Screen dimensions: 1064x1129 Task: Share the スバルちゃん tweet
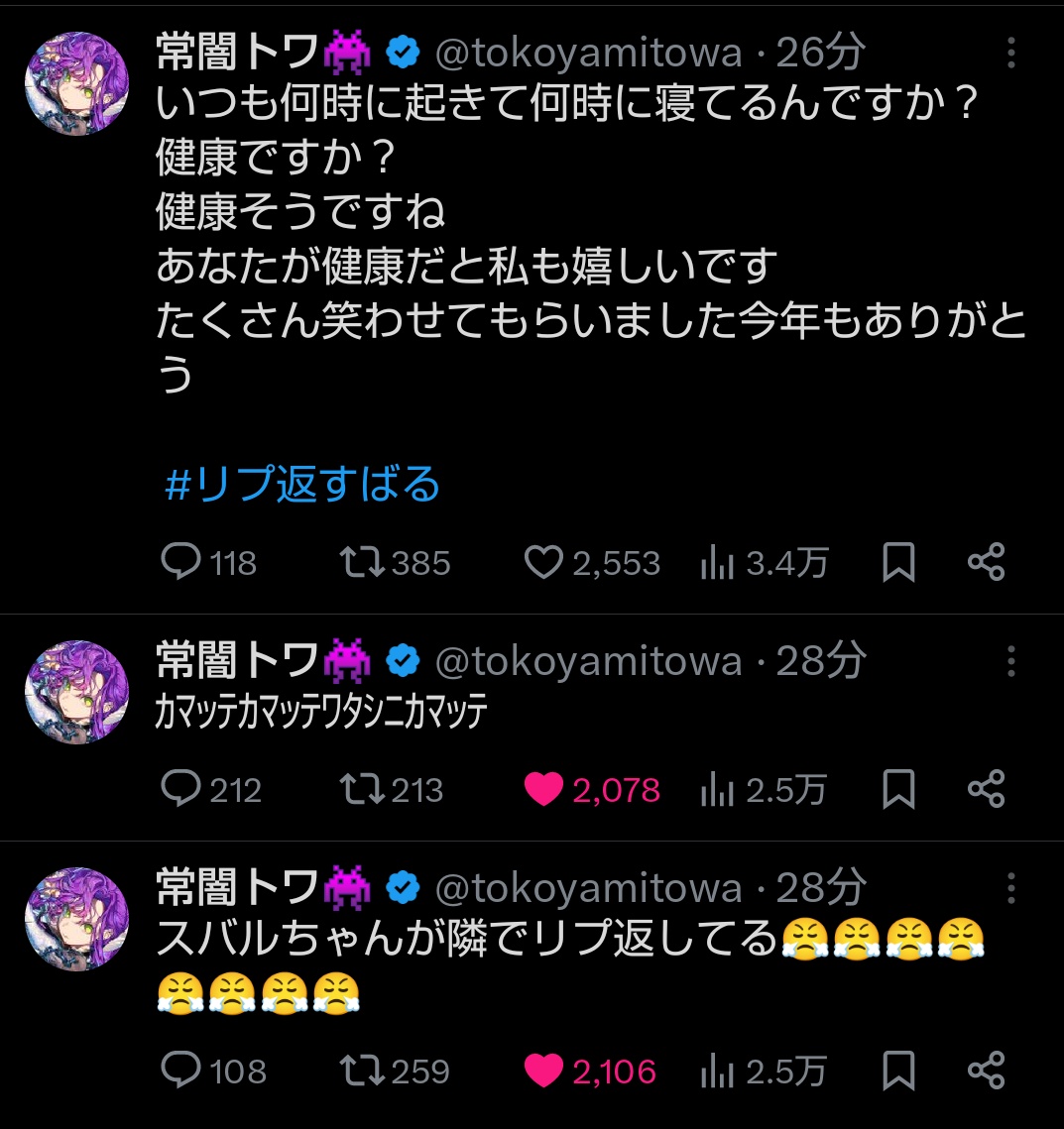[986, 1071]
